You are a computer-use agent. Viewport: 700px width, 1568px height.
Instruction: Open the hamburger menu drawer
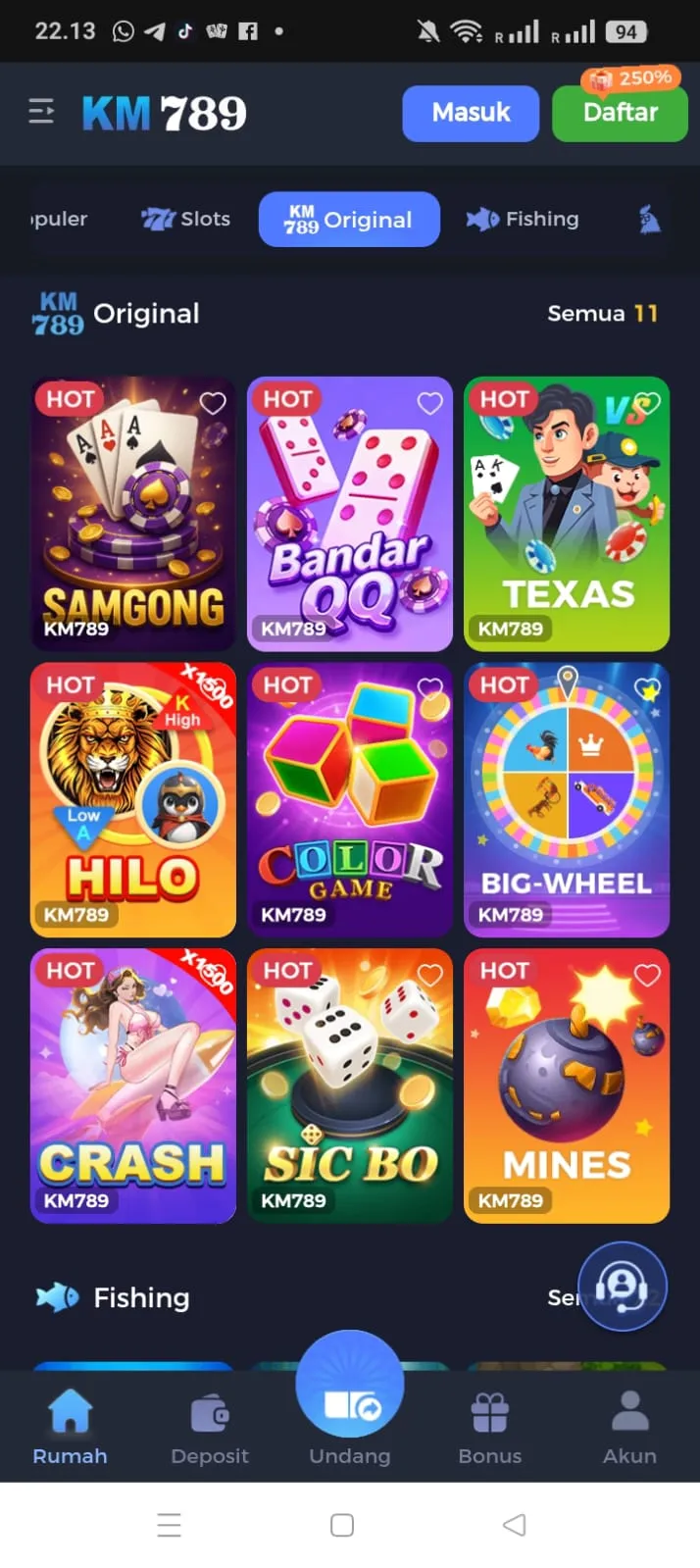[x=41, y=112]
